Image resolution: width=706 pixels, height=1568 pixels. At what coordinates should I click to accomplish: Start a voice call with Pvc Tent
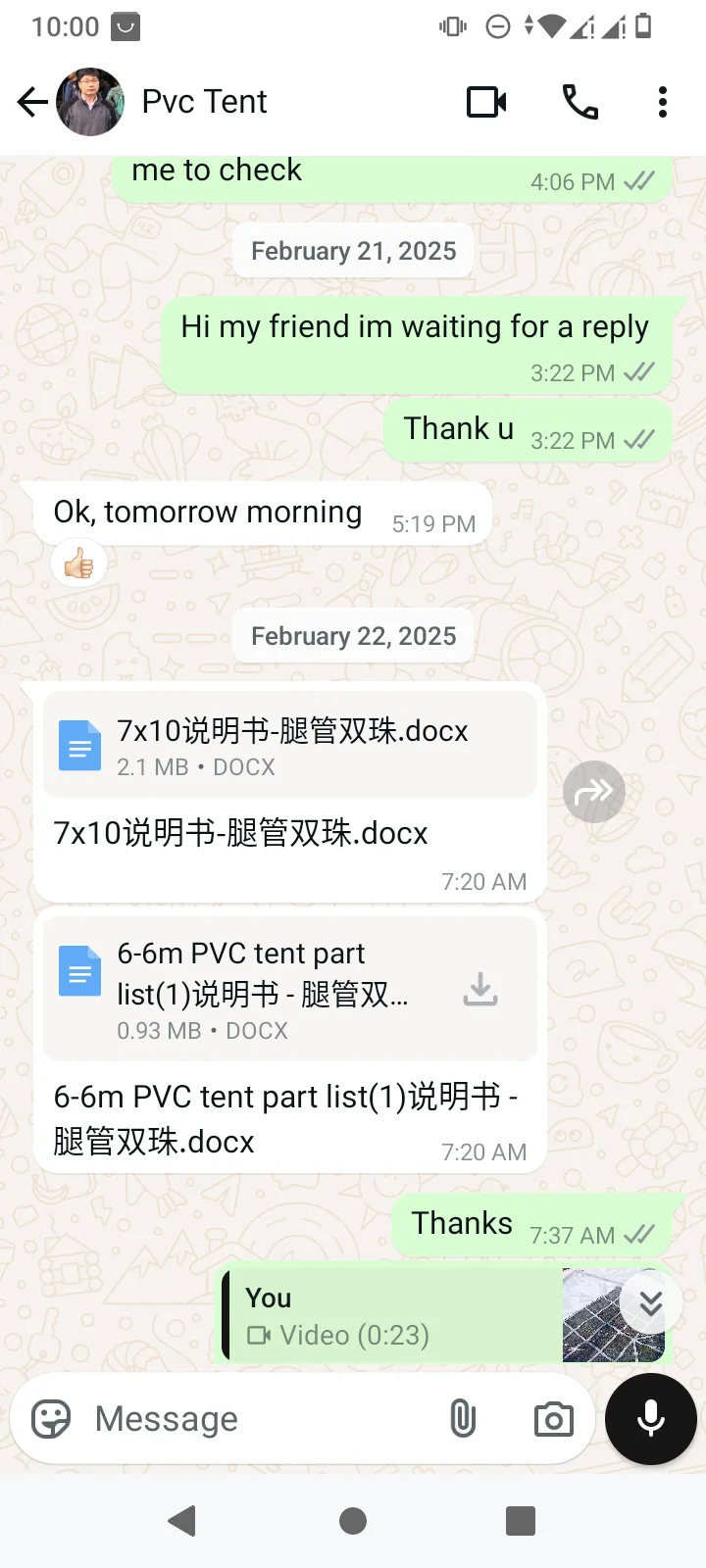tap(580, 102)
